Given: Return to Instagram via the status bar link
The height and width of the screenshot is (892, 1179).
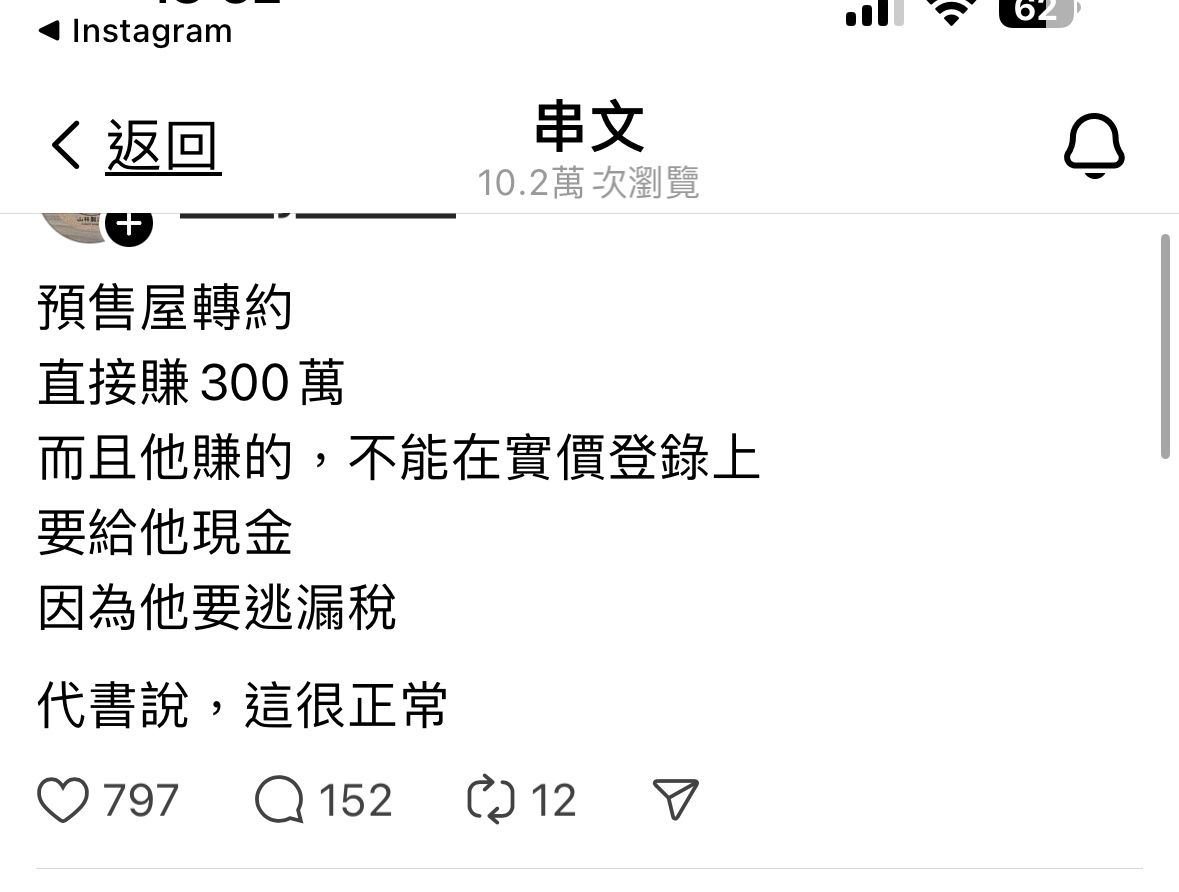Looking at the screenshot, I should point(135,31).
